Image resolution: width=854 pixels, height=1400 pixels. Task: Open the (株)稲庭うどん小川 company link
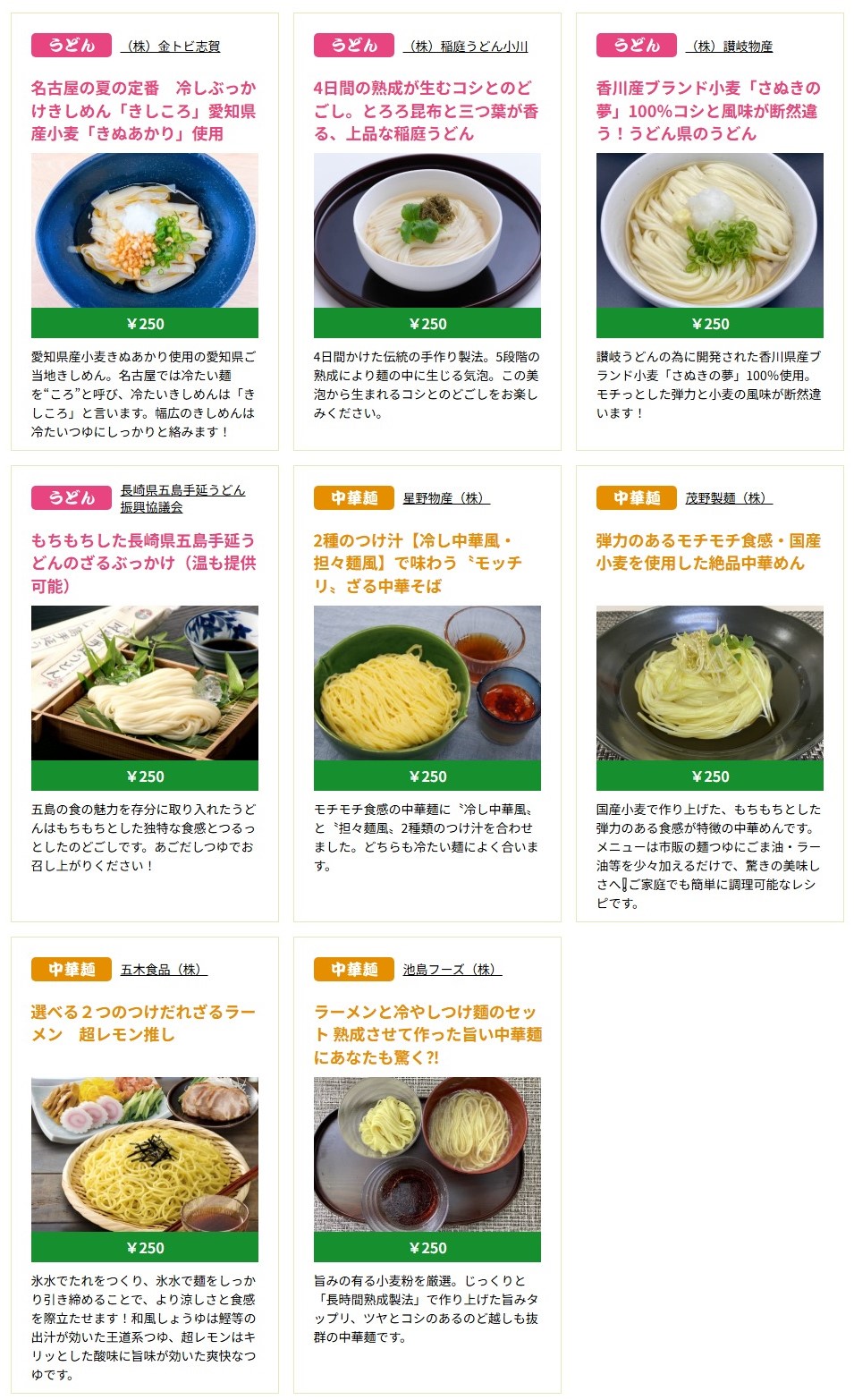[x=466, y=47]
